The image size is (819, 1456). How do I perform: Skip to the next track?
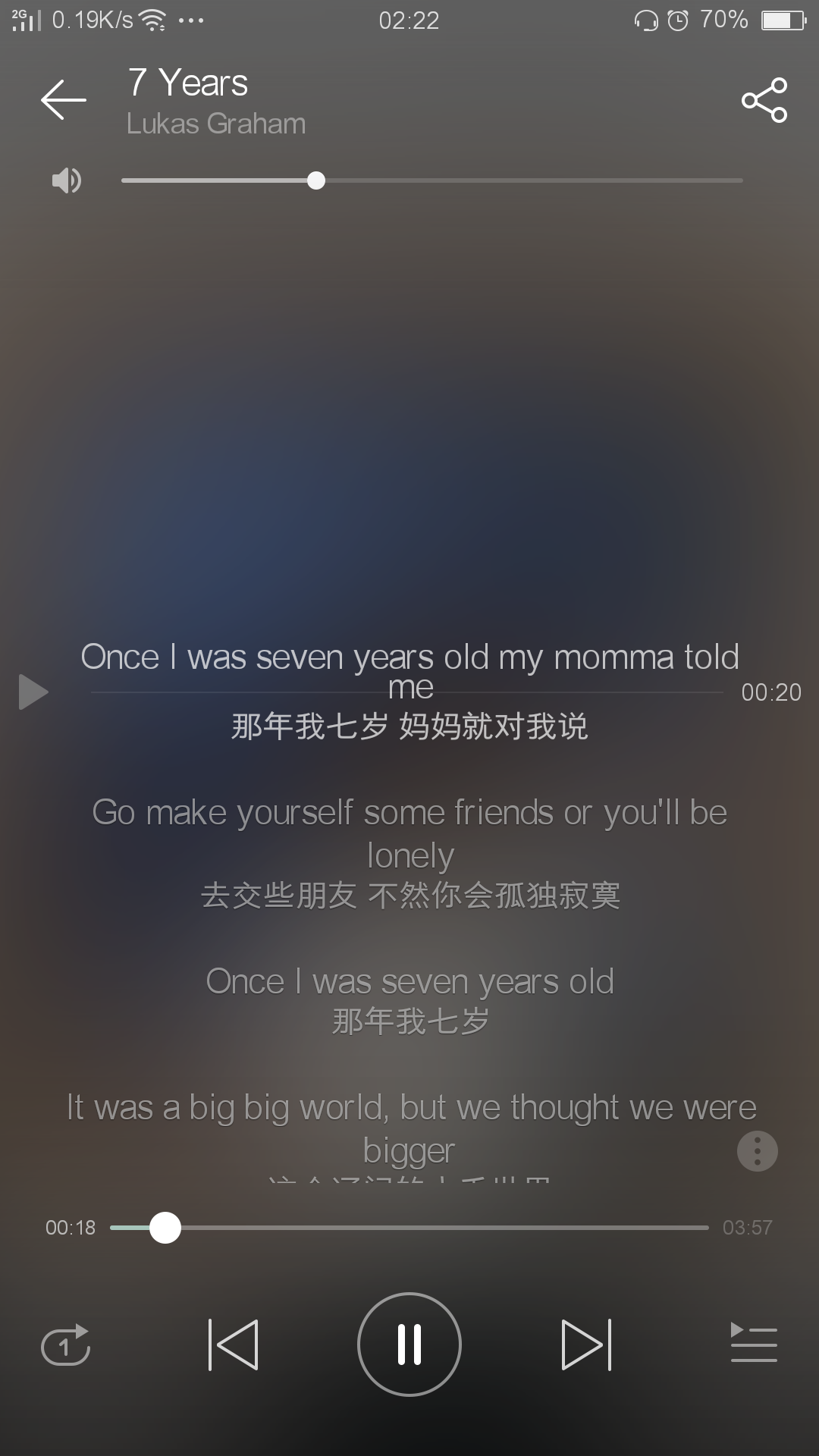click(x=586, y=1345)
